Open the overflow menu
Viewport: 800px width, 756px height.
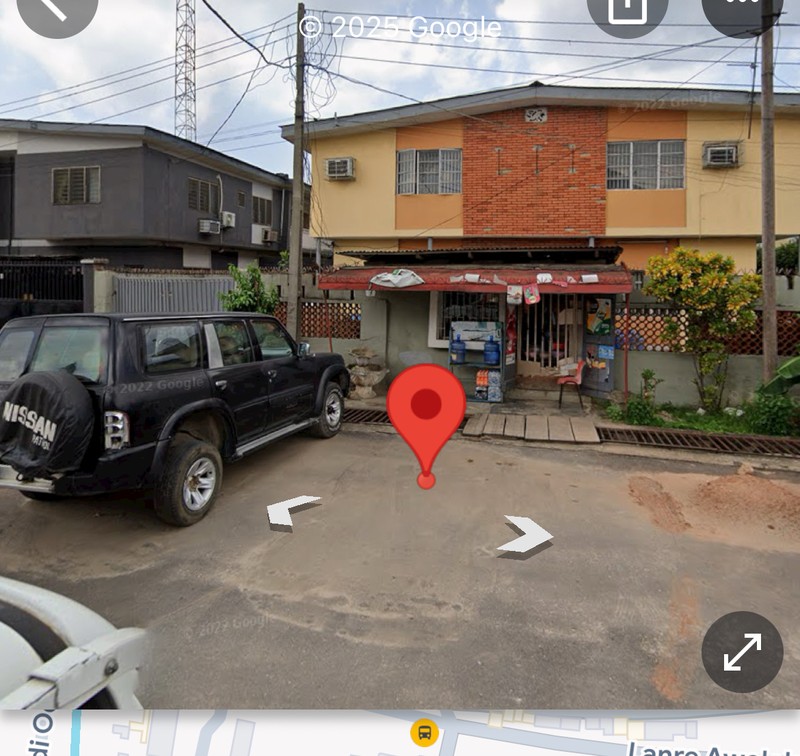(x=741, y=8)
